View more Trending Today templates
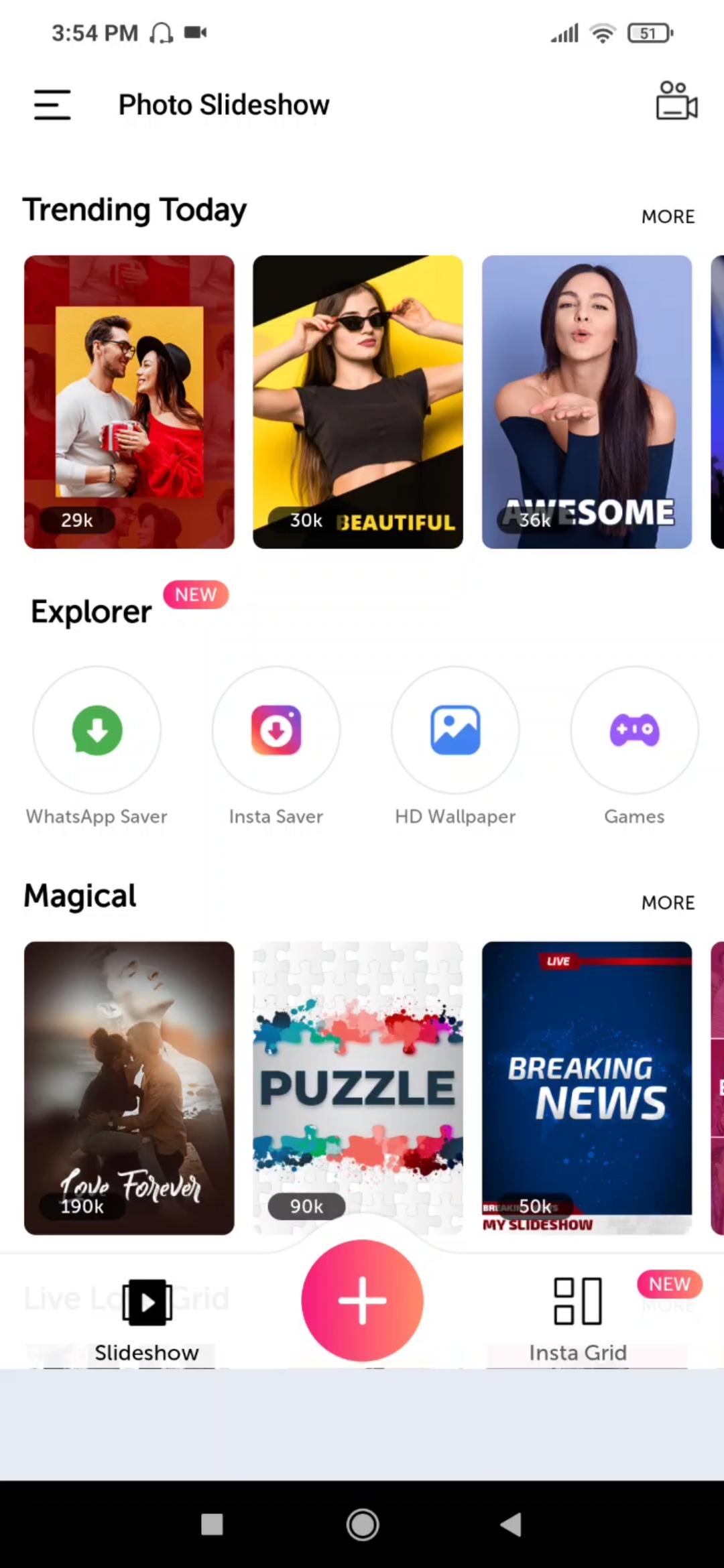 (668, 216)
